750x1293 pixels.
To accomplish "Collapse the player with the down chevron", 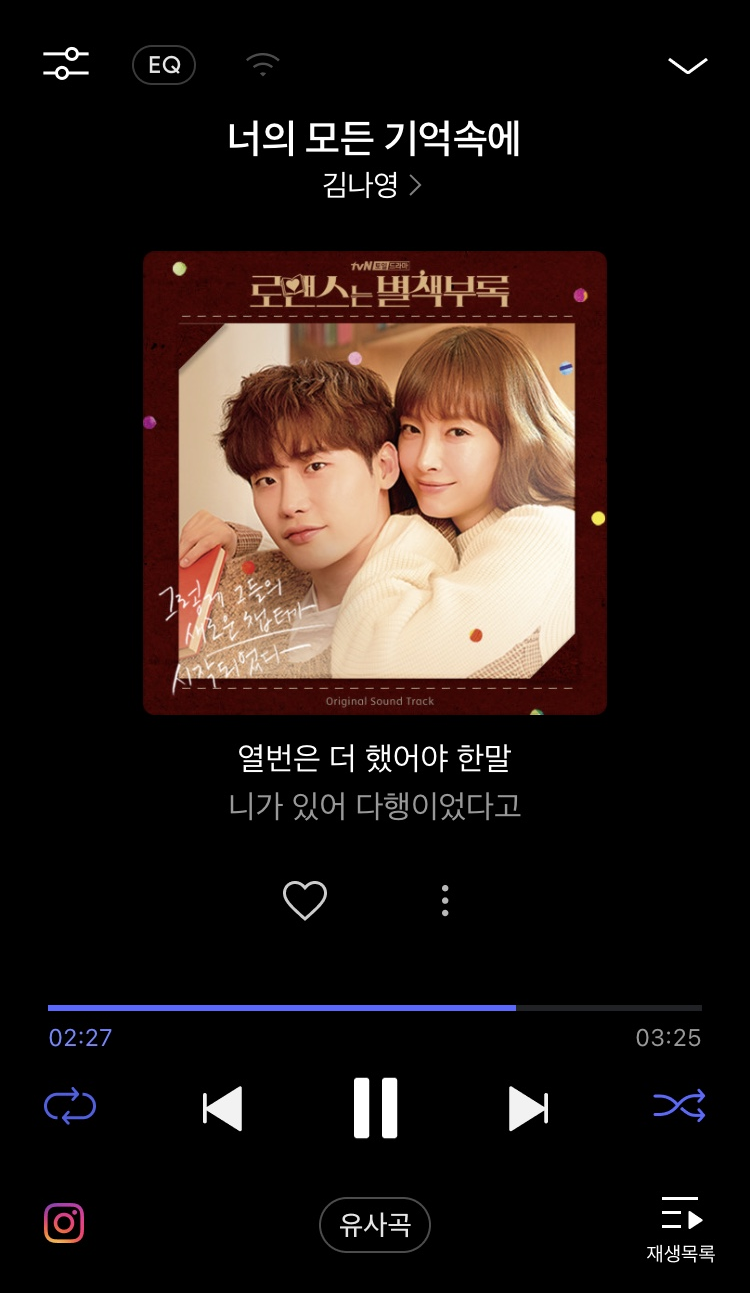I will [687, 66].
